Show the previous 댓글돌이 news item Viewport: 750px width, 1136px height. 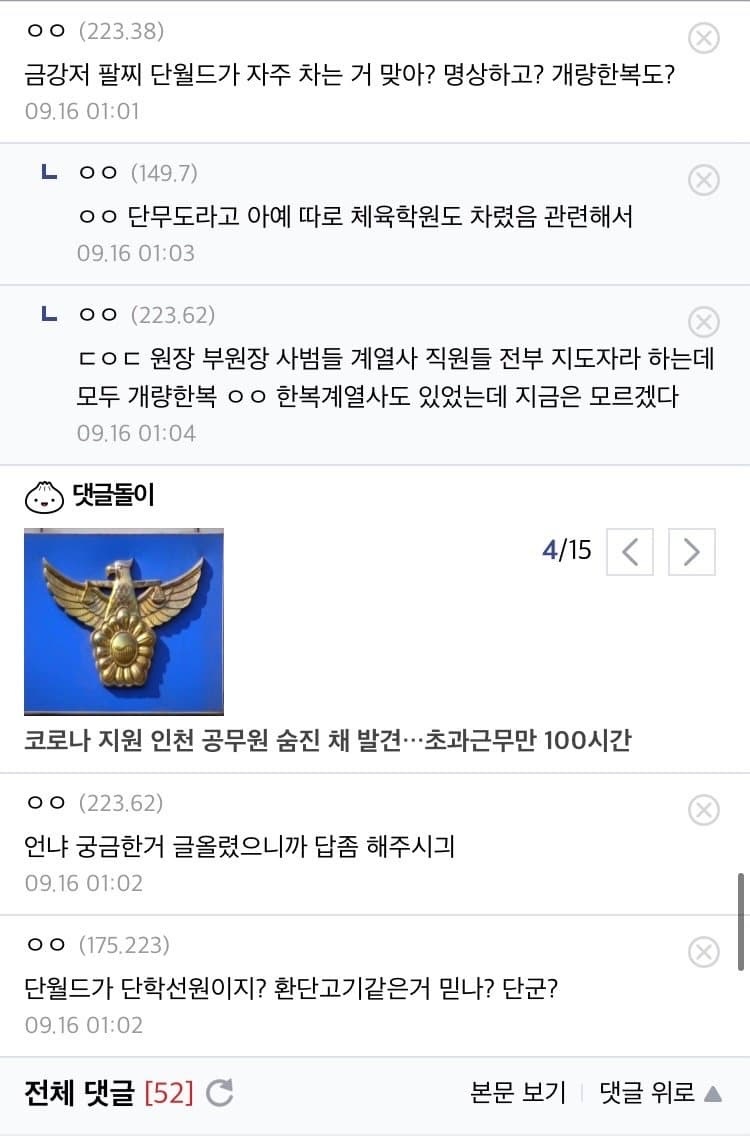[630, 552]
